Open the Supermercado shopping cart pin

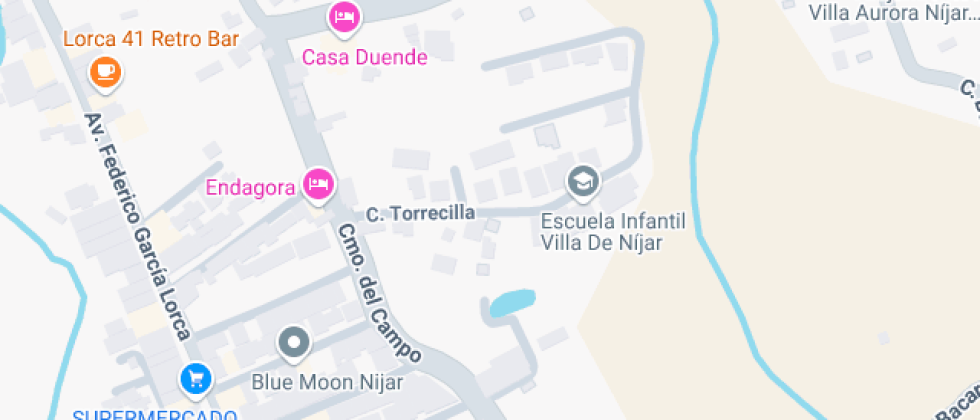coord(196,379)
